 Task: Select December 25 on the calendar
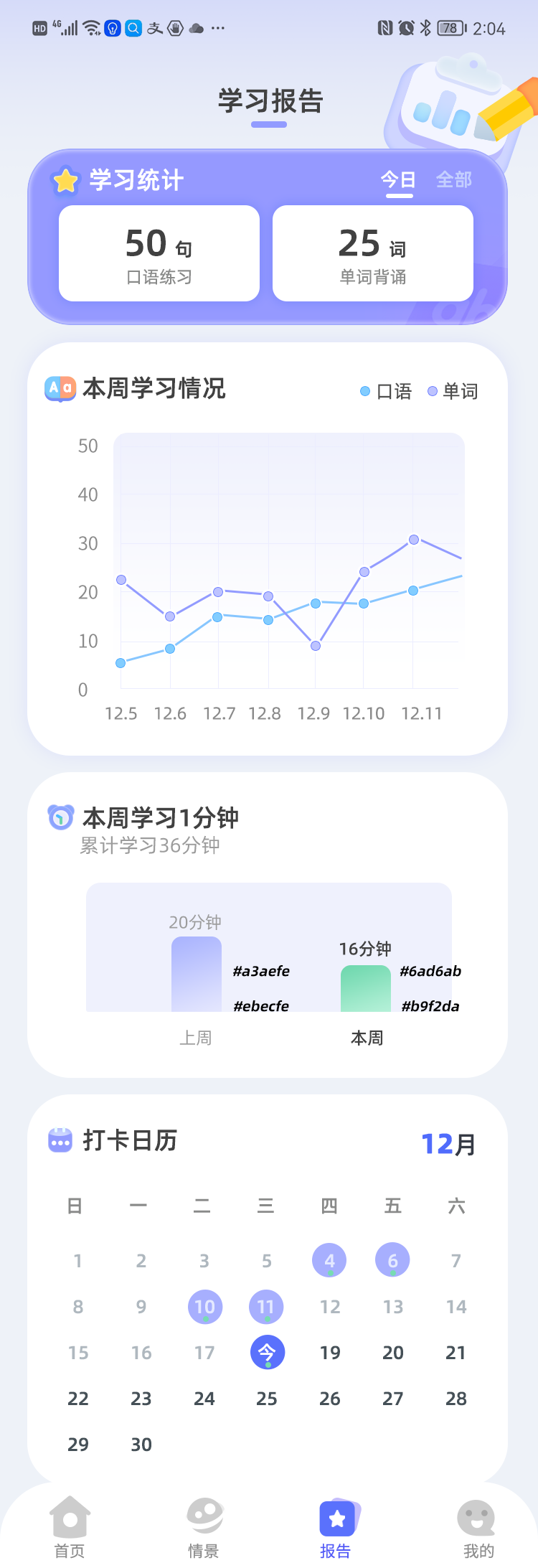pos(266,1398)
